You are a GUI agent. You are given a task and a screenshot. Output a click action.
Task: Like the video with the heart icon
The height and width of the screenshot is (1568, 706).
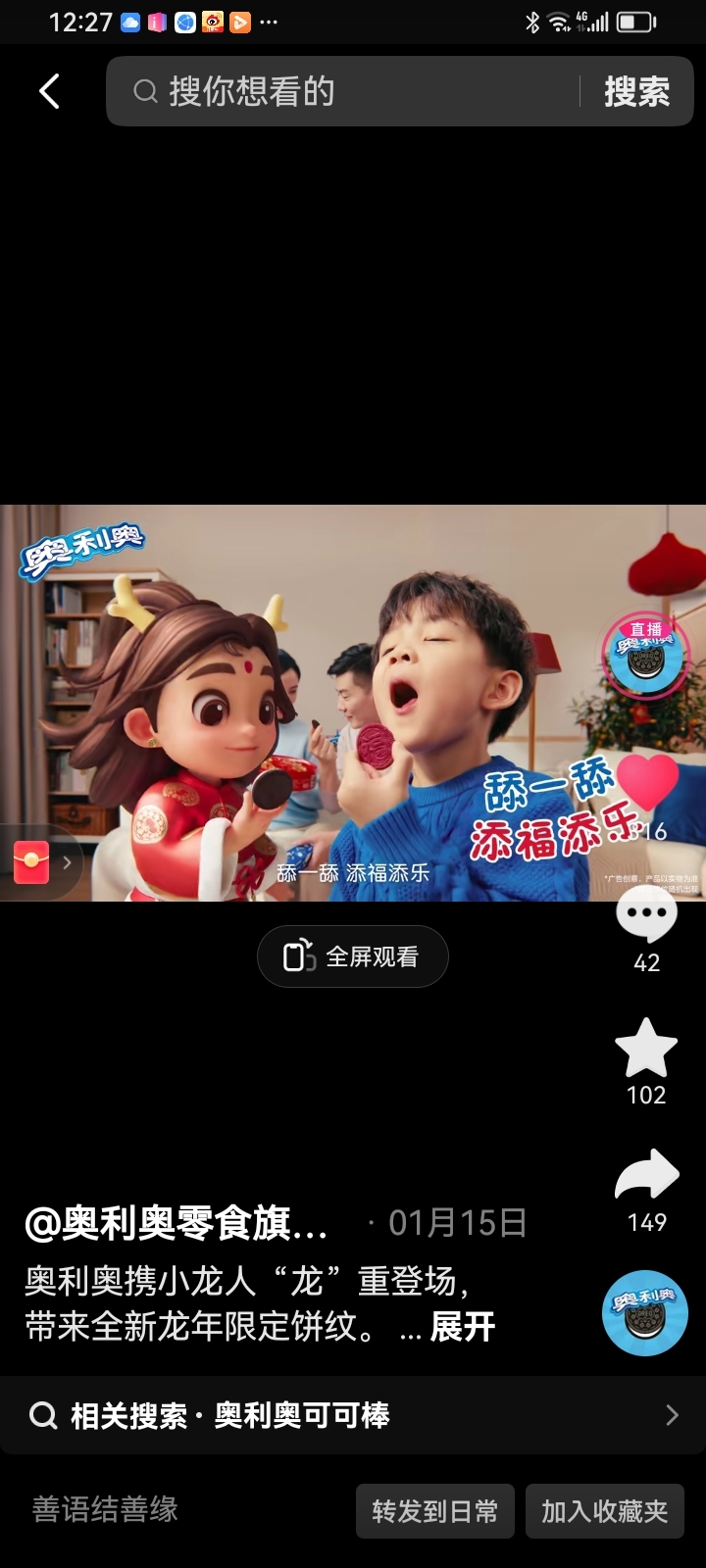[x=647, y=784]
